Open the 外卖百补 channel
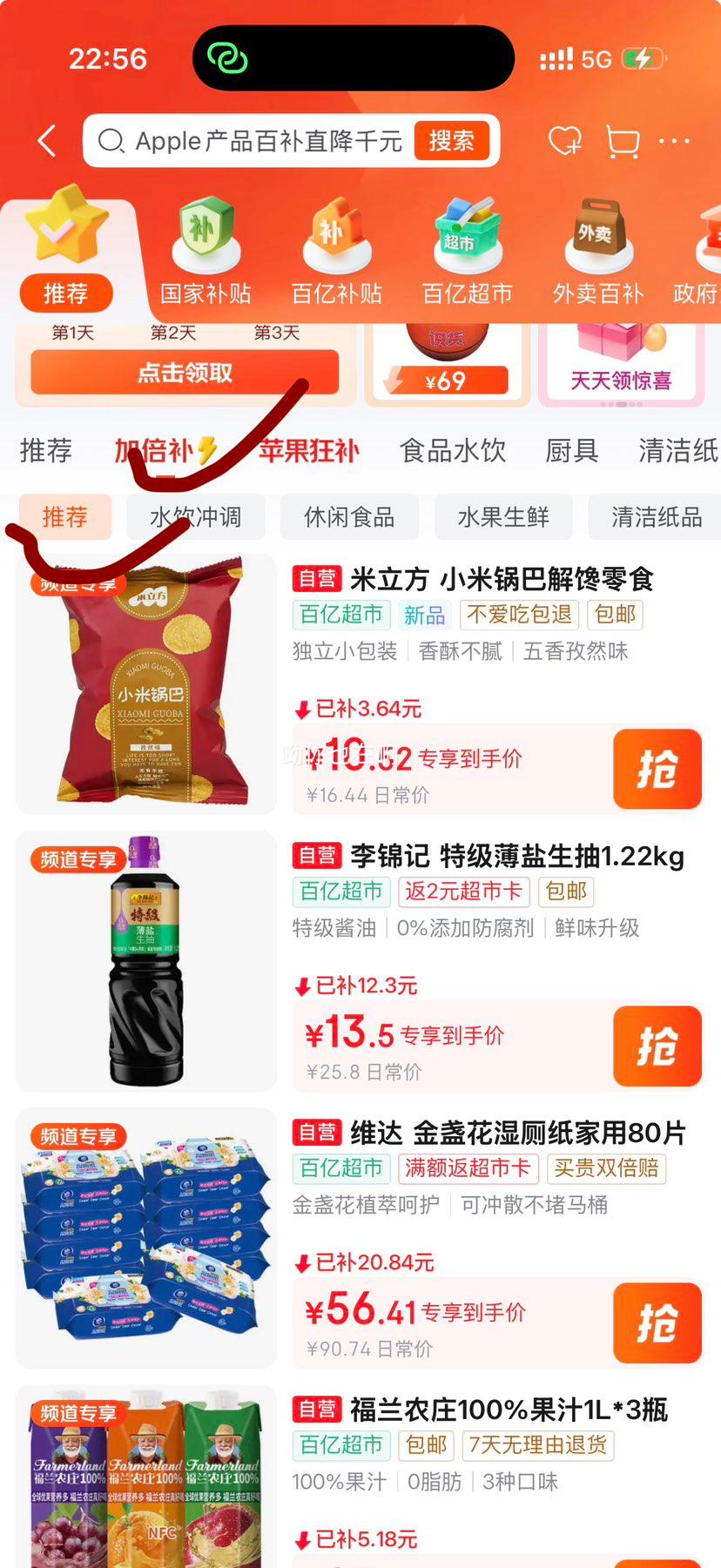 (597, 251)
